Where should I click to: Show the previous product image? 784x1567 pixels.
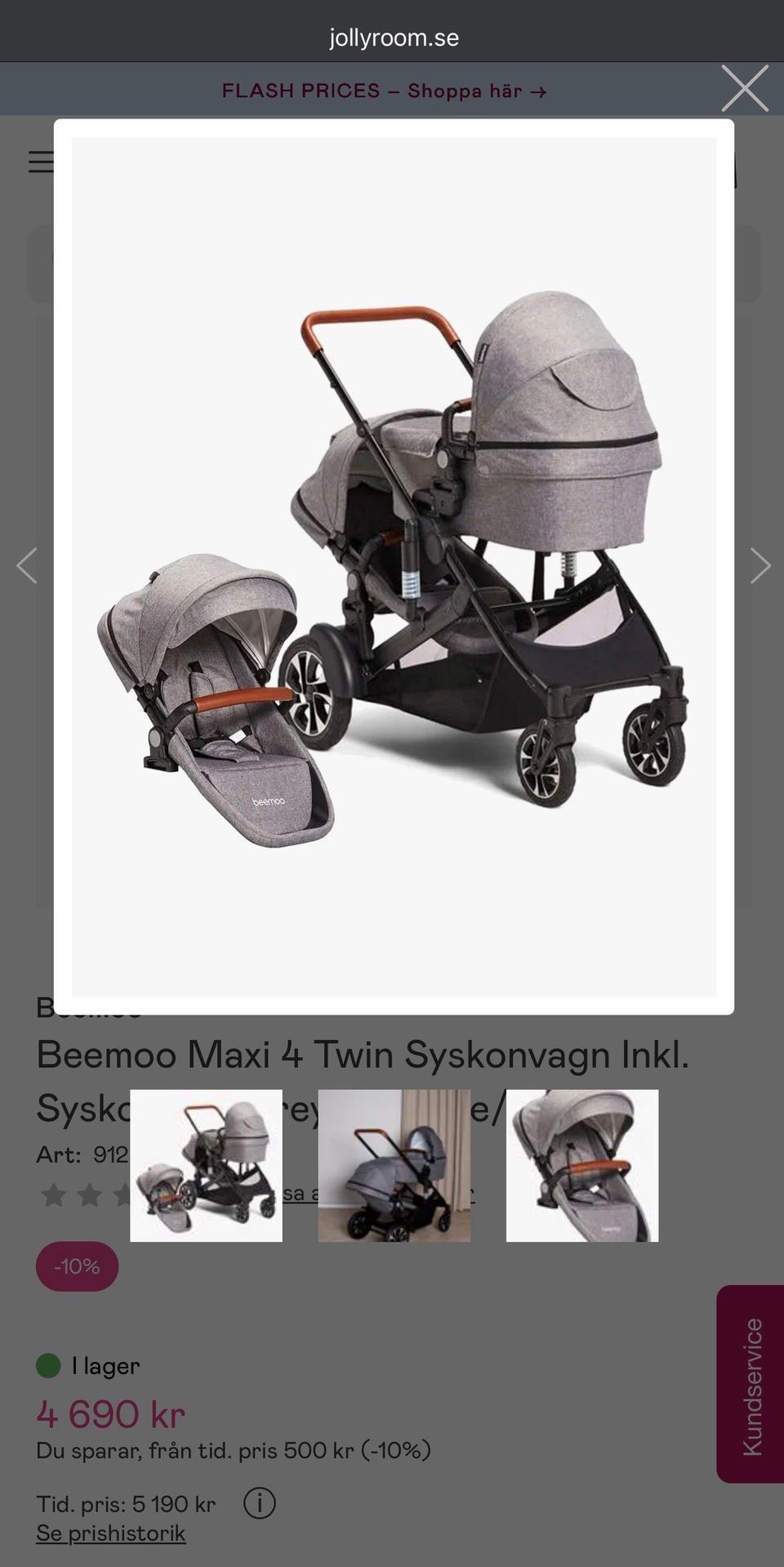(x=27, y=565)
